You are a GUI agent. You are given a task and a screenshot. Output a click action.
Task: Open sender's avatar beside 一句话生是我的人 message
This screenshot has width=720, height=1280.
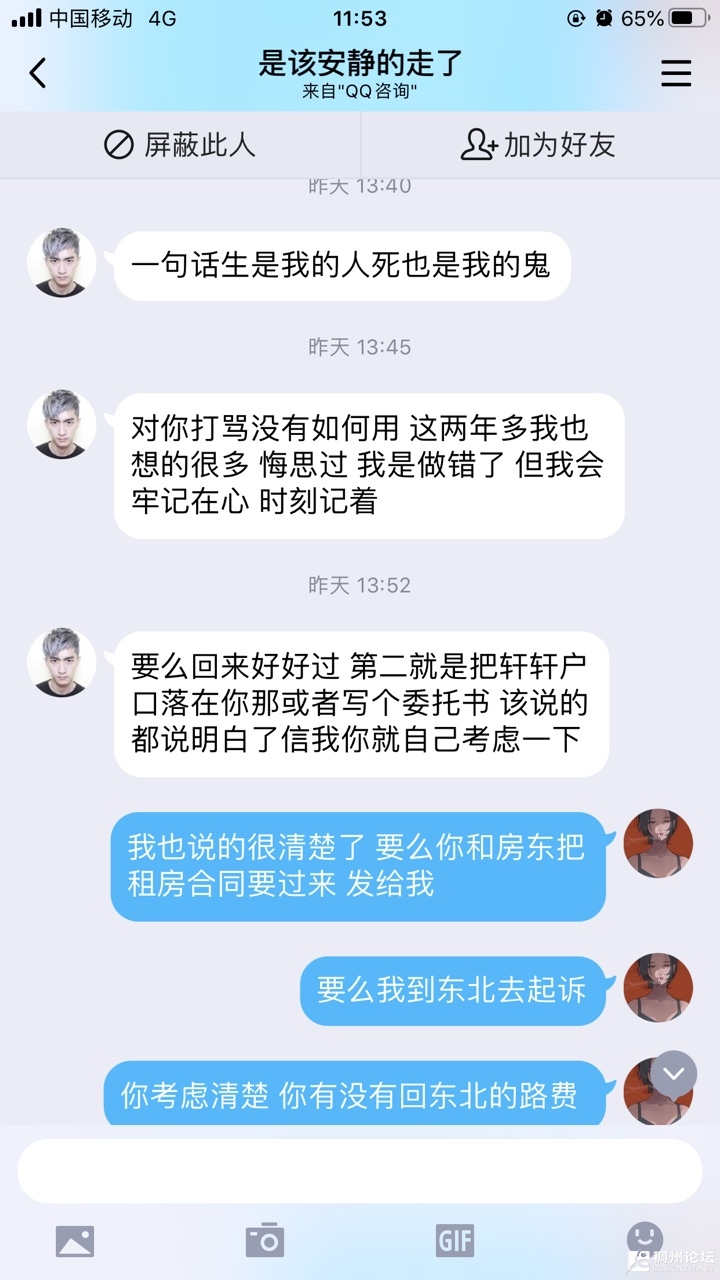(62, 263)
